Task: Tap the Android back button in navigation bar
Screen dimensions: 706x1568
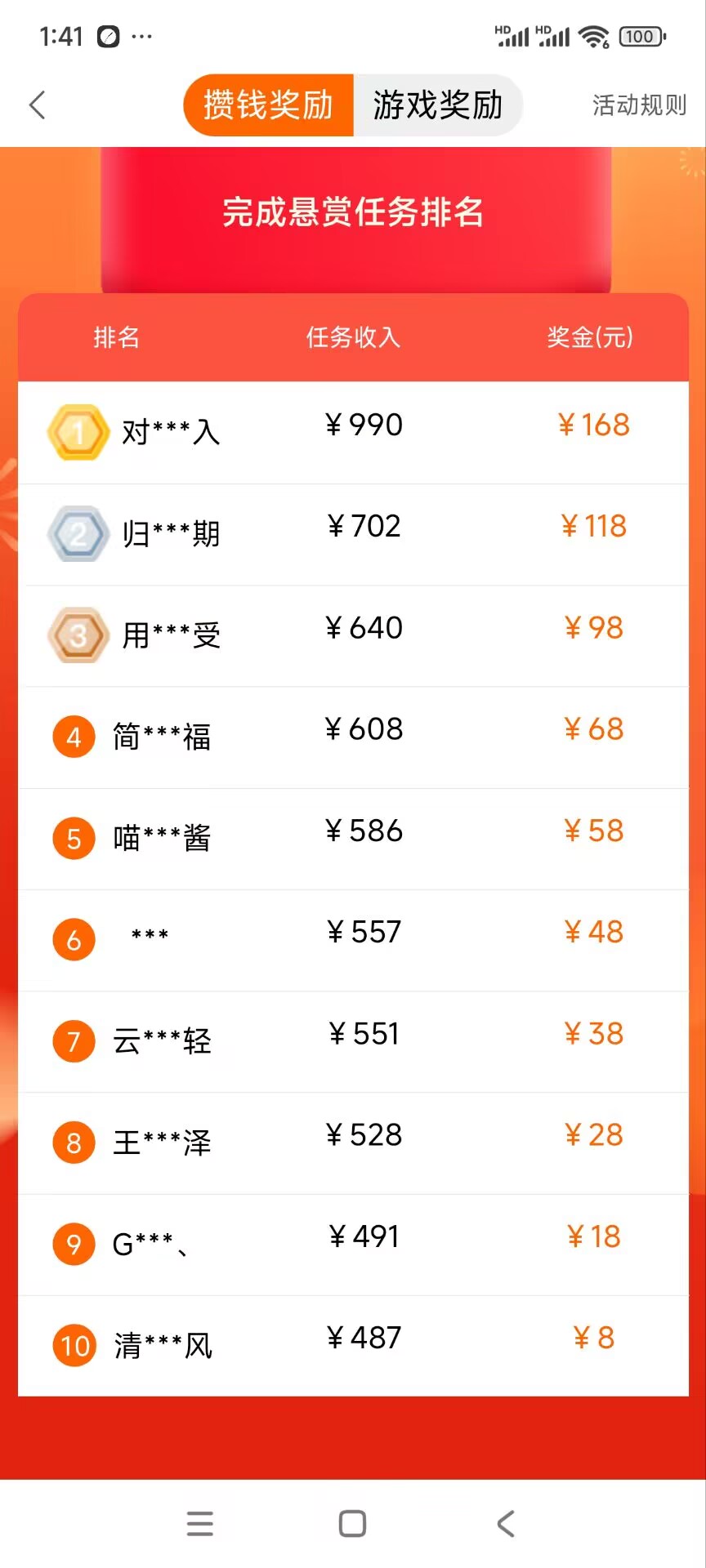Action: click(506, 1521)
